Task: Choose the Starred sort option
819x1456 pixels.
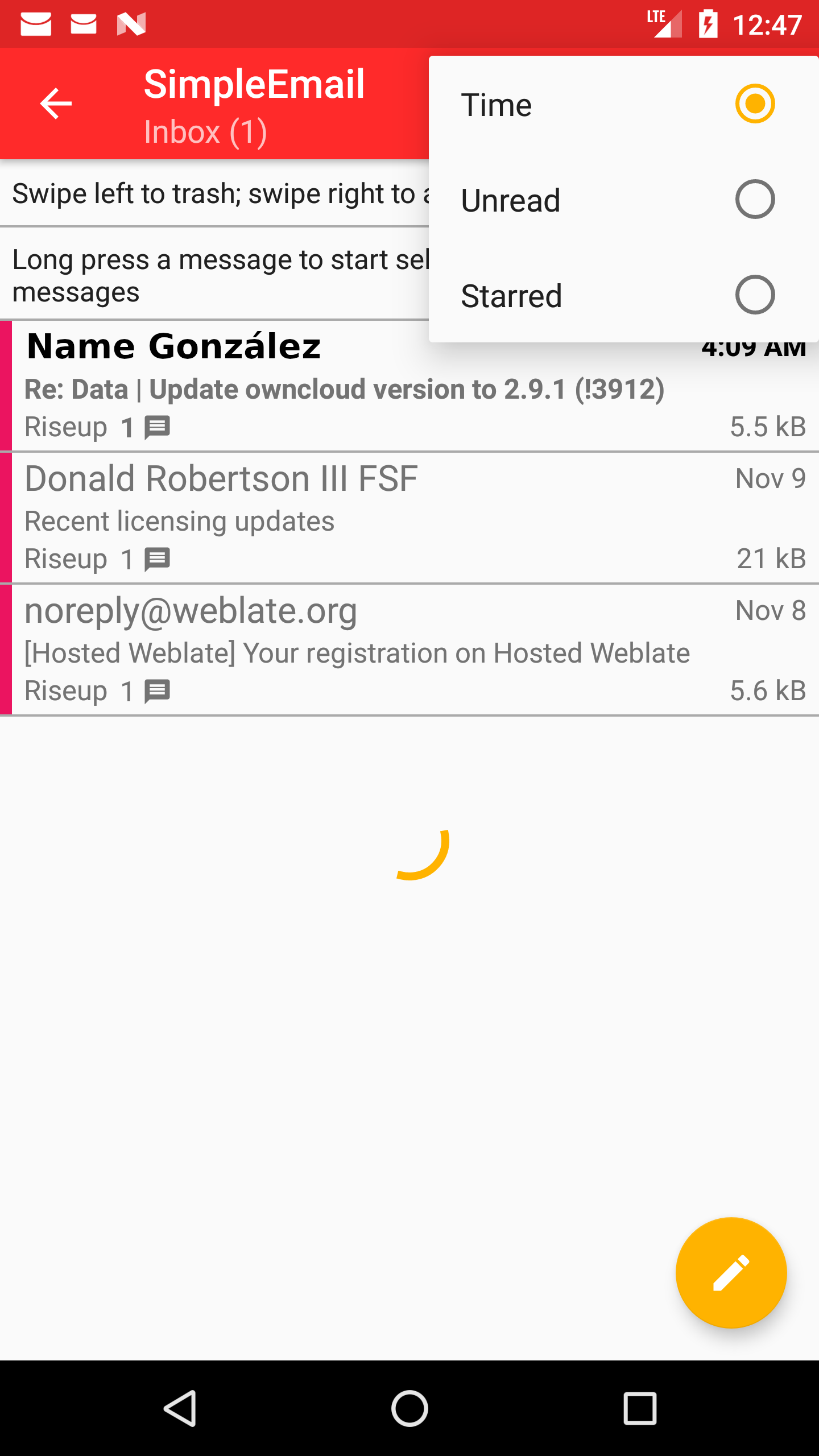Action: tap(623, 296)
